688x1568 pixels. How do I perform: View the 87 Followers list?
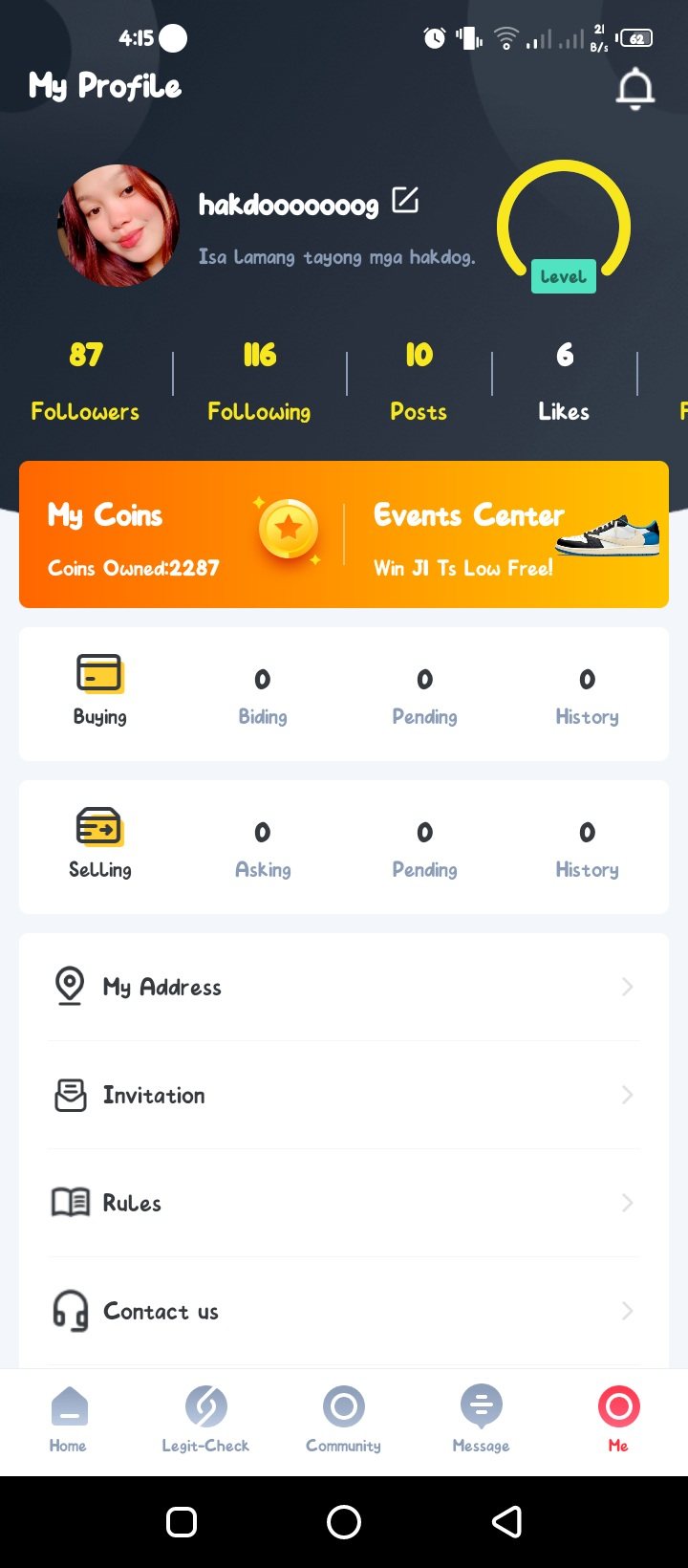(x=85, y=381)
